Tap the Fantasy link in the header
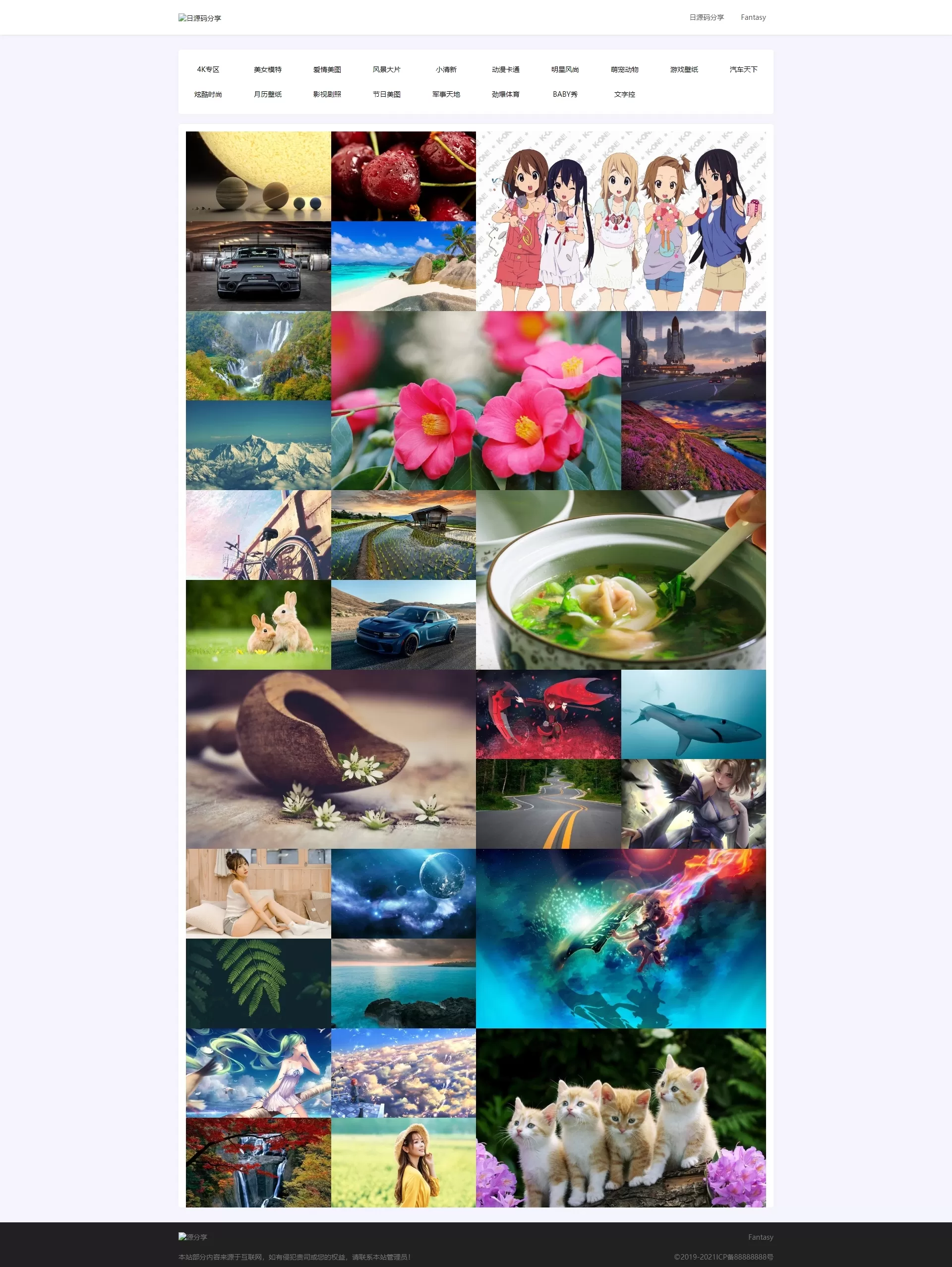952x1267 pixels. point(753,17)
